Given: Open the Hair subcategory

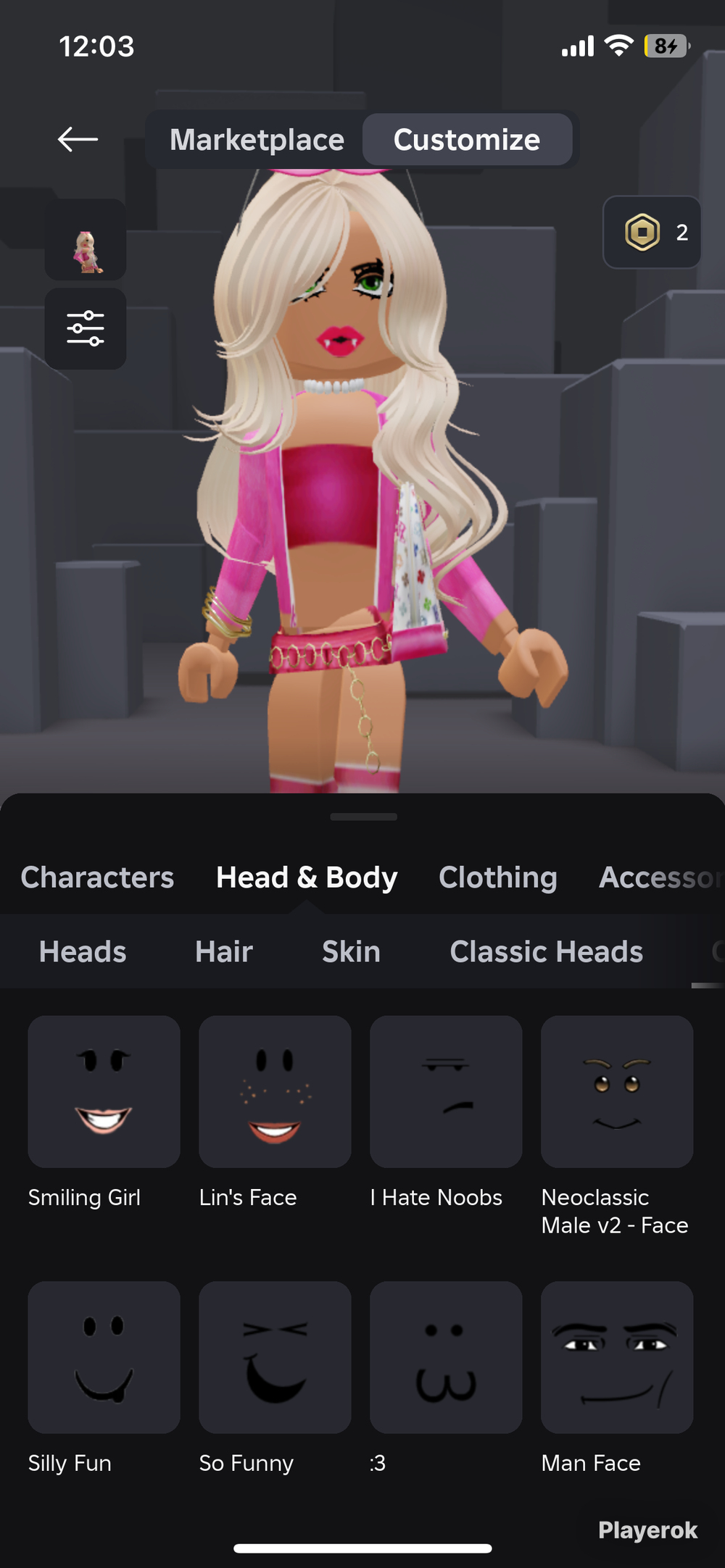Looking at the screenshot, I should point(224,951).
